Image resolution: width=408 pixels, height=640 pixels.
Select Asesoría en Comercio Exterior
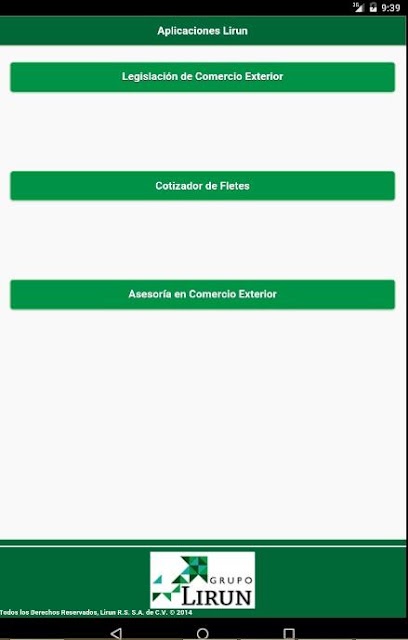[x=202, y=294]
